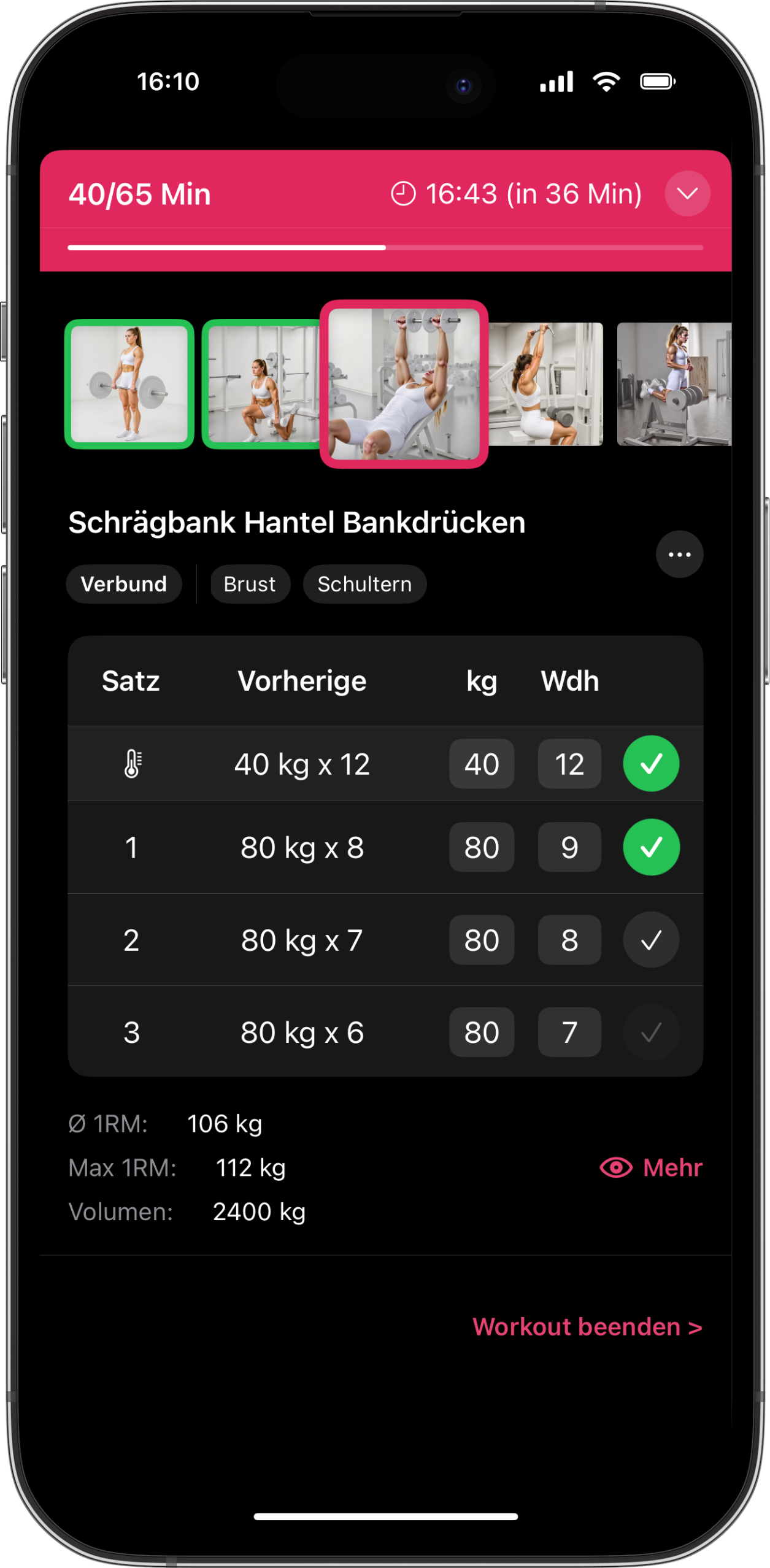770x1568 pixels.
Task: Edit the warm-up set kg field
Action: pyautogui.click(x=482, y=764)
